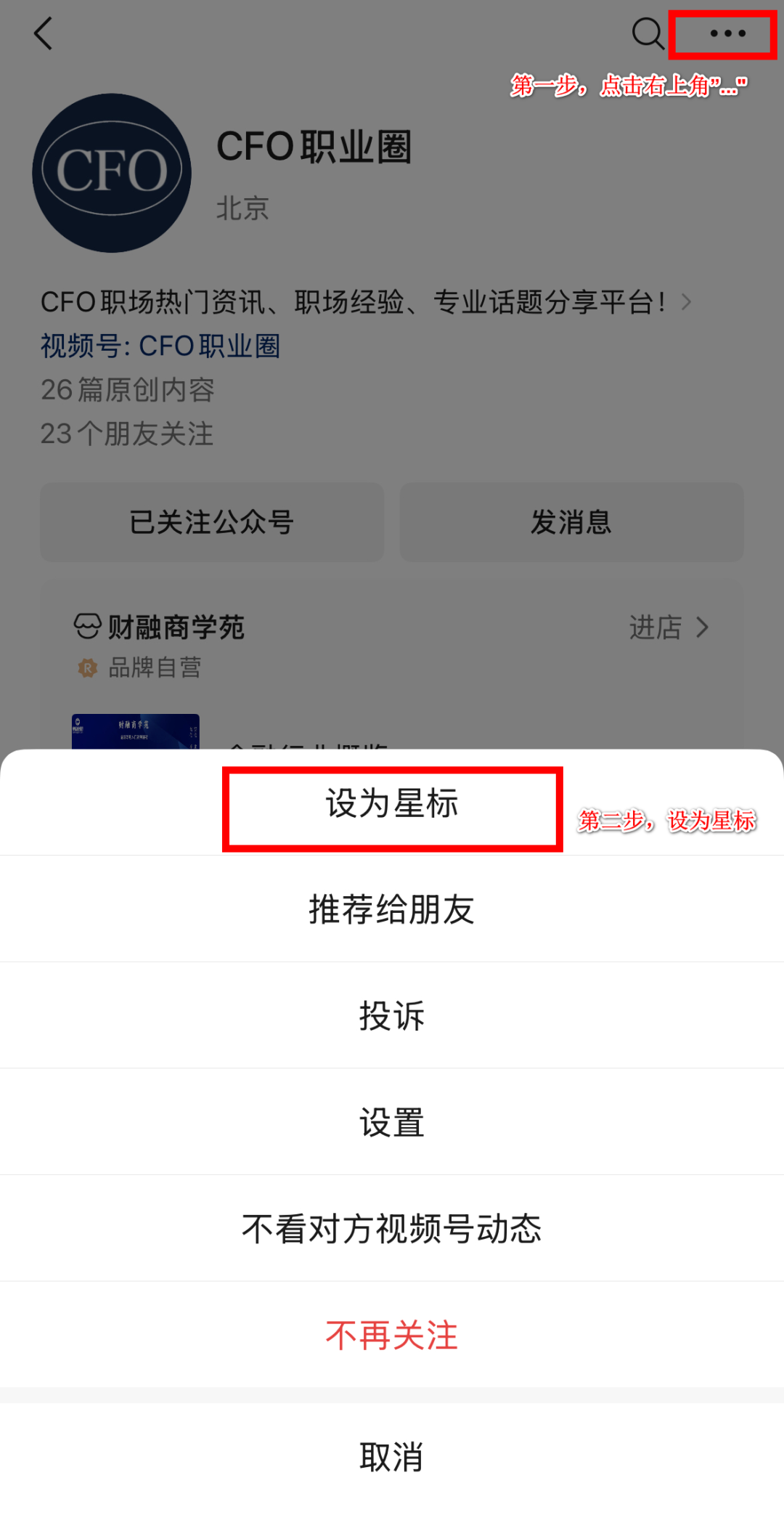This screenshot has width=784, height=1515.
Task: Open the three-dot overflow menu
Action: click(x=727, y=33)
